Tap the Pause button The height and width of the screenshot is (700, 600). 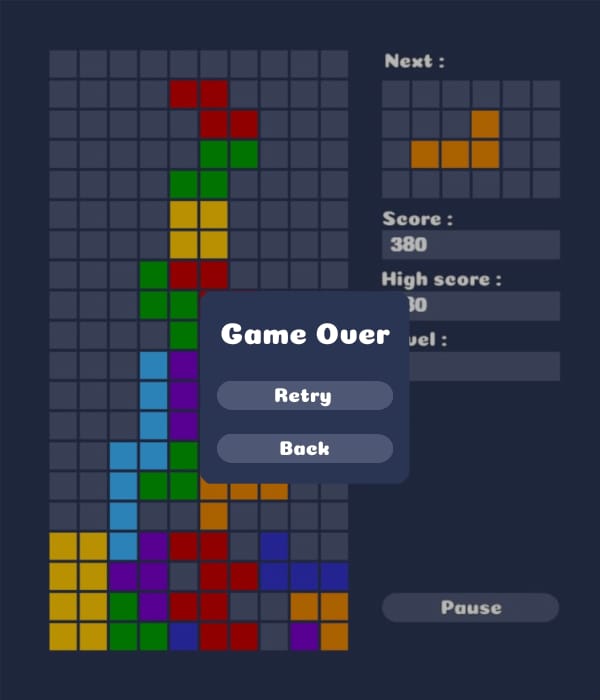coord(470,607)
